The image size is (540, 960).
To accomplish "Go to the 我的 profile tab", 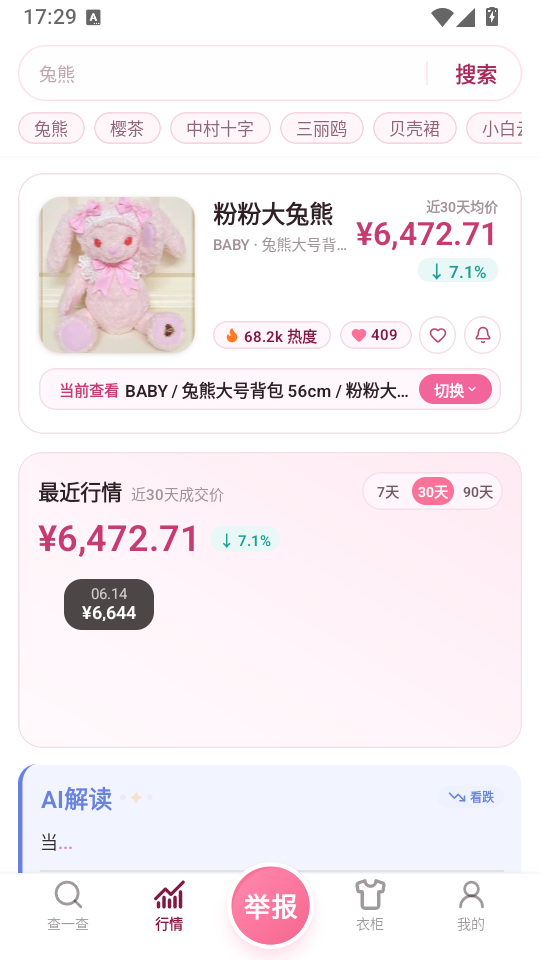I will (471, 906).
